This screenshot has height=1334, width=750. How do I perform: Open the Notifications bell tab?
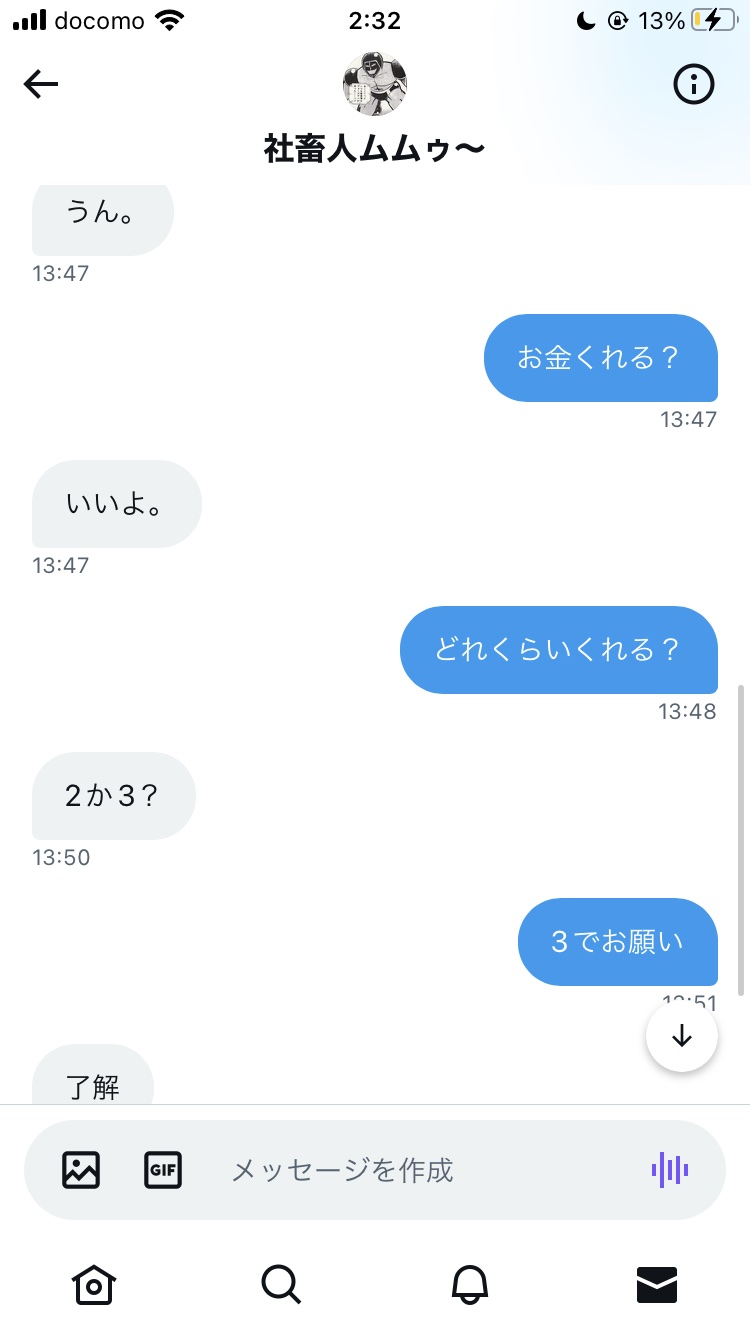470,1284
